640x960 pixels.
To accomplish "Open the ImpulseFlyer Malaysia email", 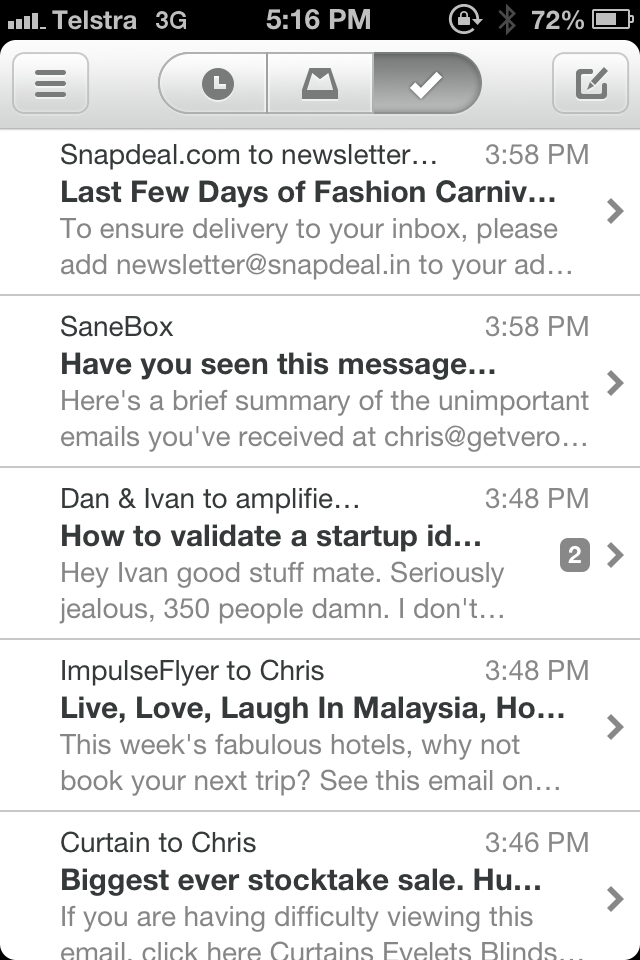I will click(x=320, y=726).
